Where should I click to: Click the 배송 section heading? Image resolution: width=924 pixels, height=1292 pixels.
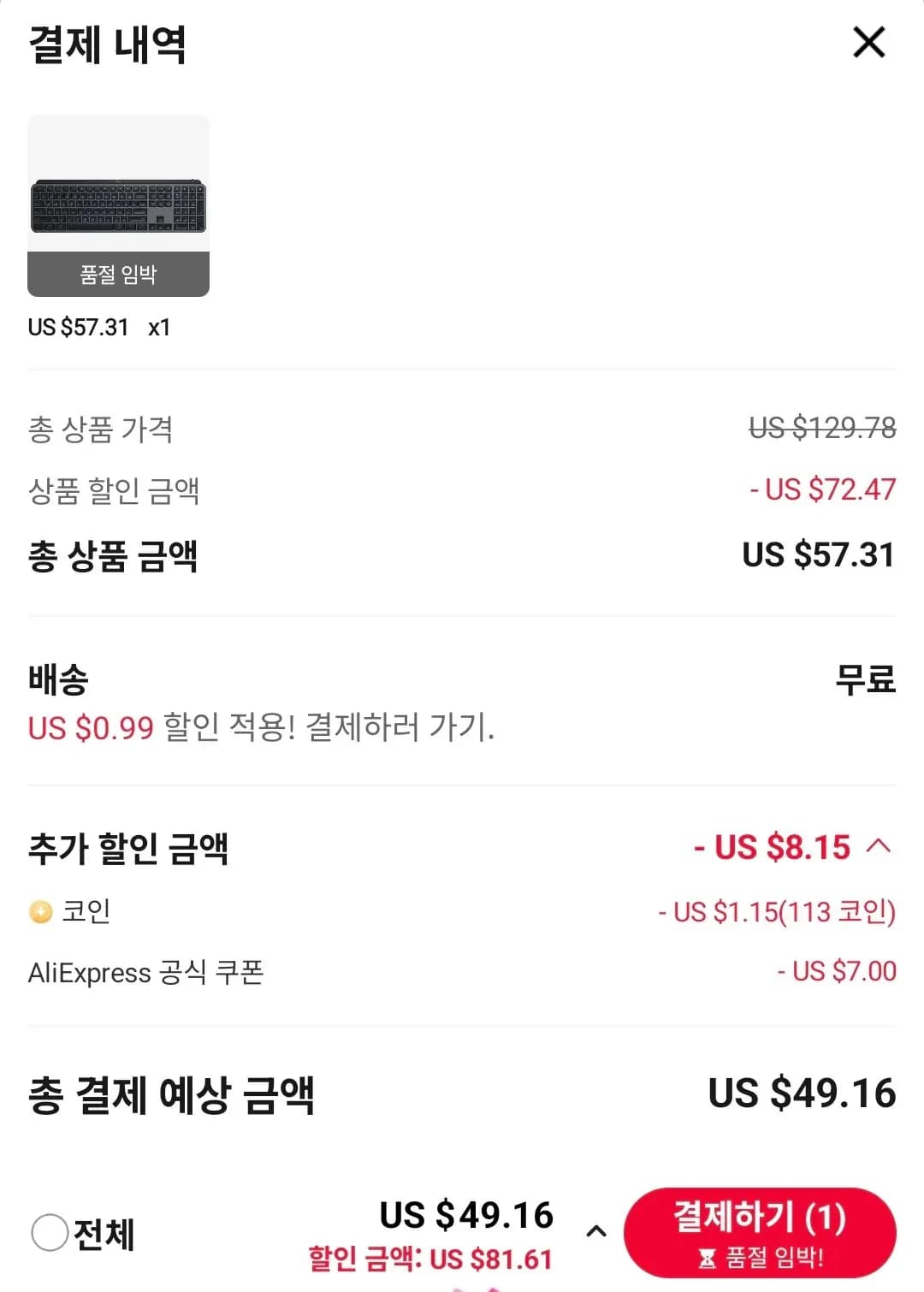(x=56, y=679)
